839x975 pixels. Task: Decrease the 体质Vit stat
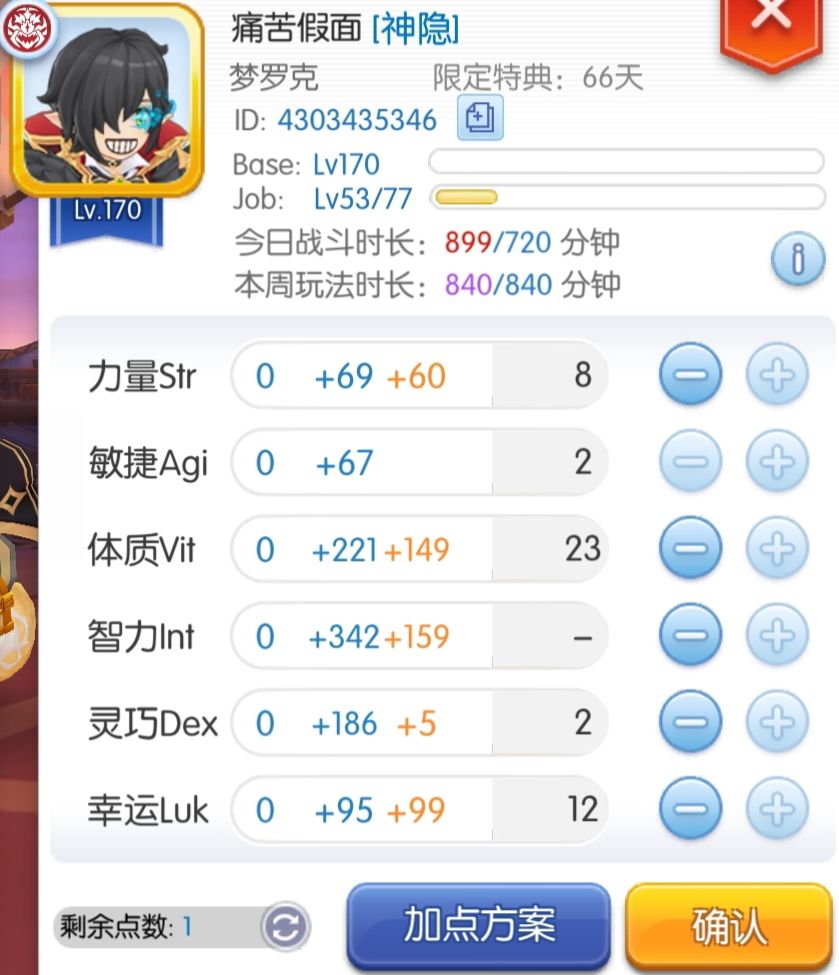(x=690, y=549)
